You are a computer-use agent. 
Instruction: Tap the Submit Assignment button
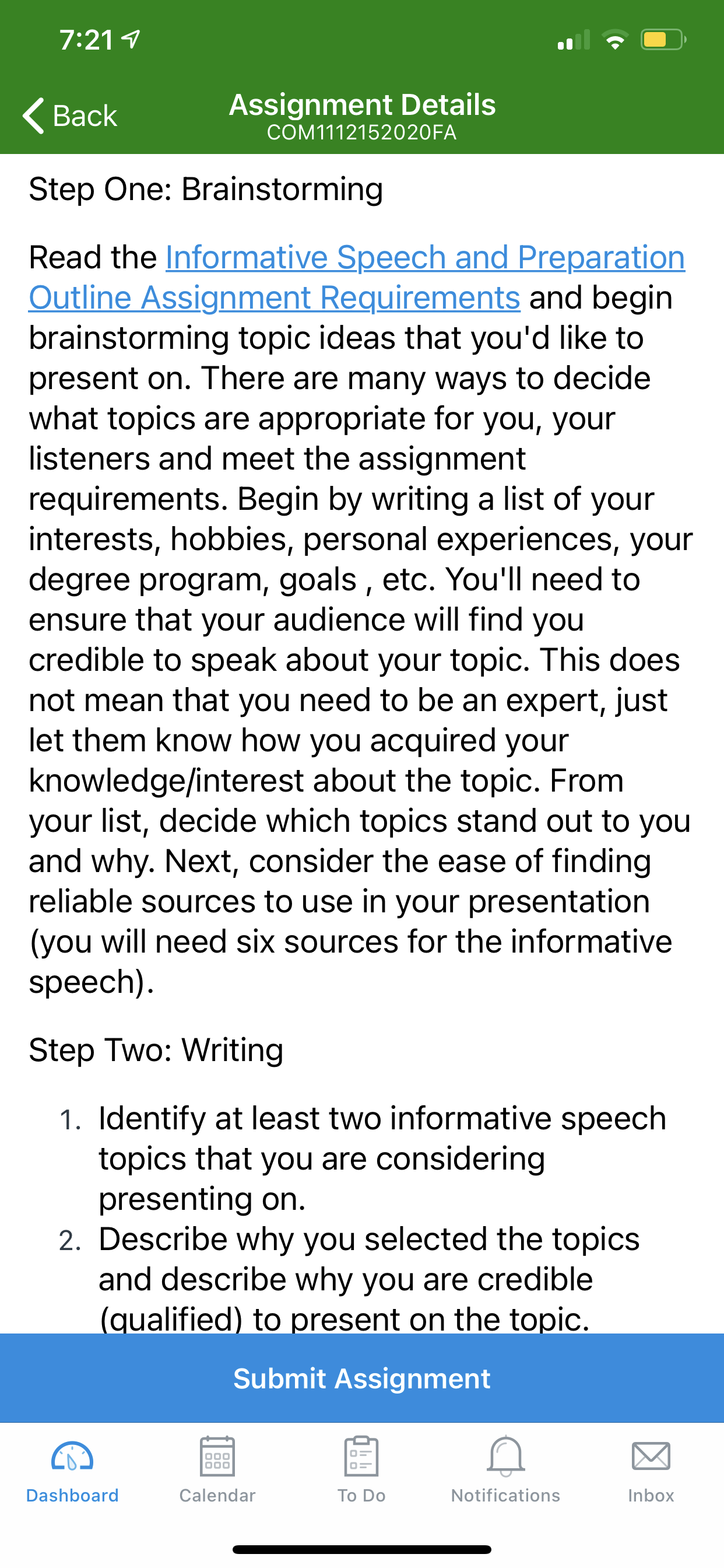362,1378
